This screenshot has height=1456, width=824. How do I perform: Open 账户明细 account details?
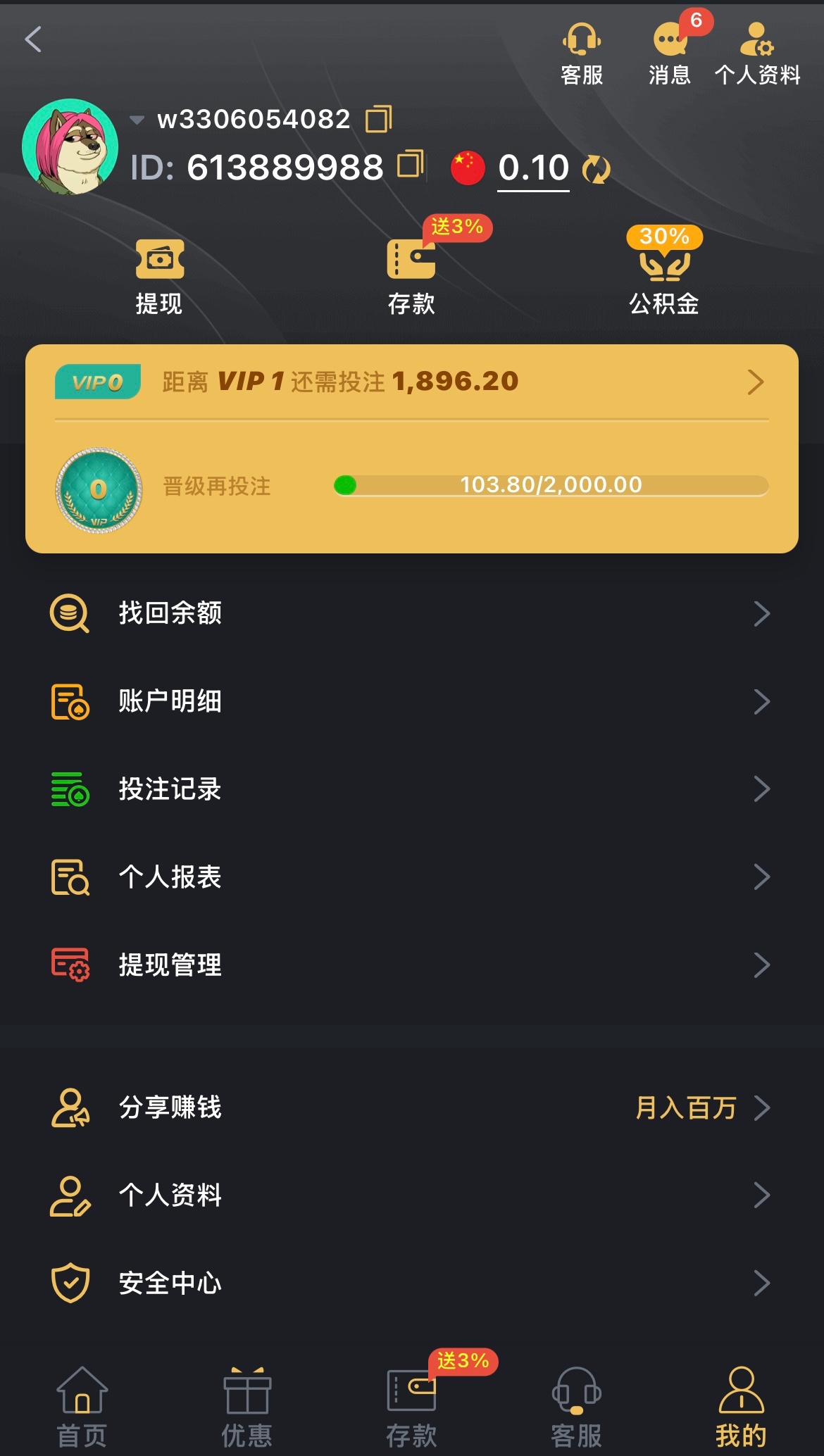[411, 701]
